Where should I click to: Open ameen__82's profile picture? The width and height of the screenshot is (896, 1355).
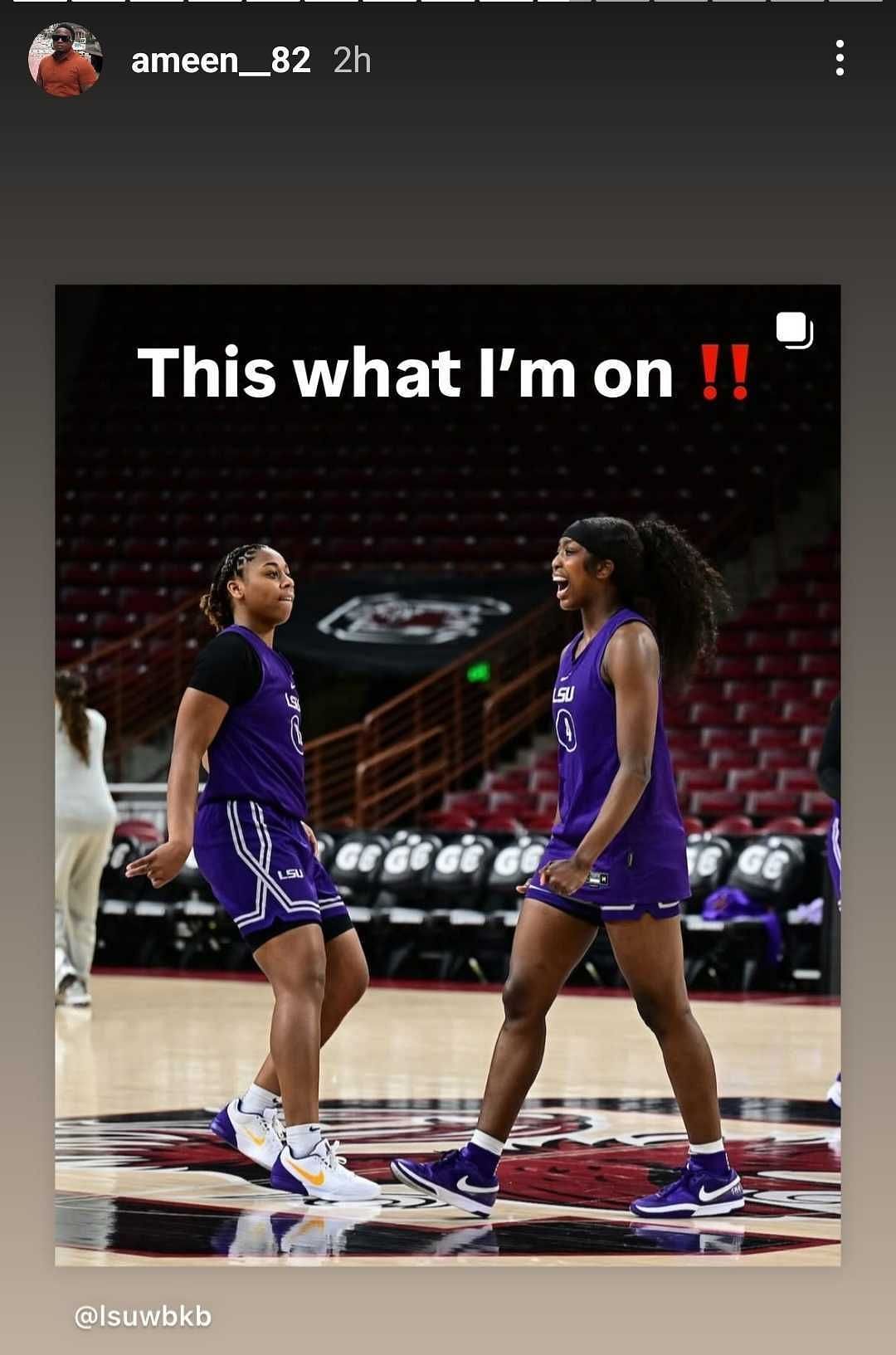65,60
